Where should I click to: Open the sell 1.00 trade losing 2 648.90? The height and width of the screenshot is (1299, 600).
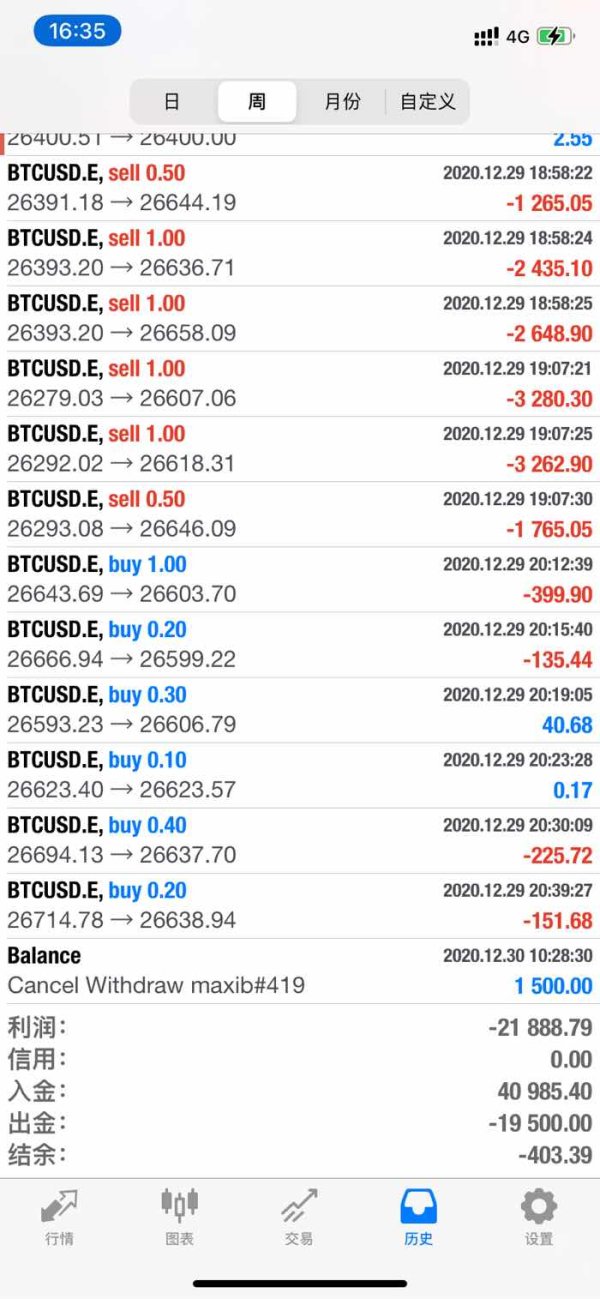point(300,319)
